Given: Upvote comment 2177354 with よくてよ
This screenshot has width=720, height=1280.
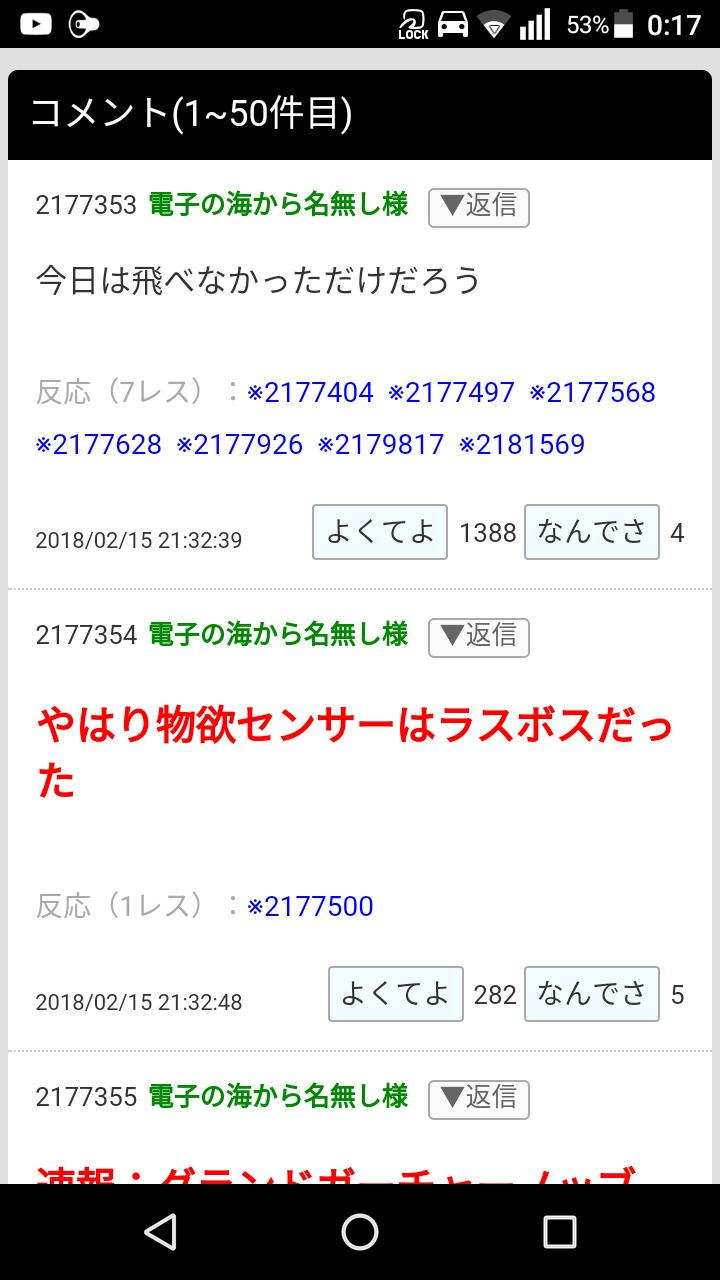Looking at the screenshot, I should (395, 994).
